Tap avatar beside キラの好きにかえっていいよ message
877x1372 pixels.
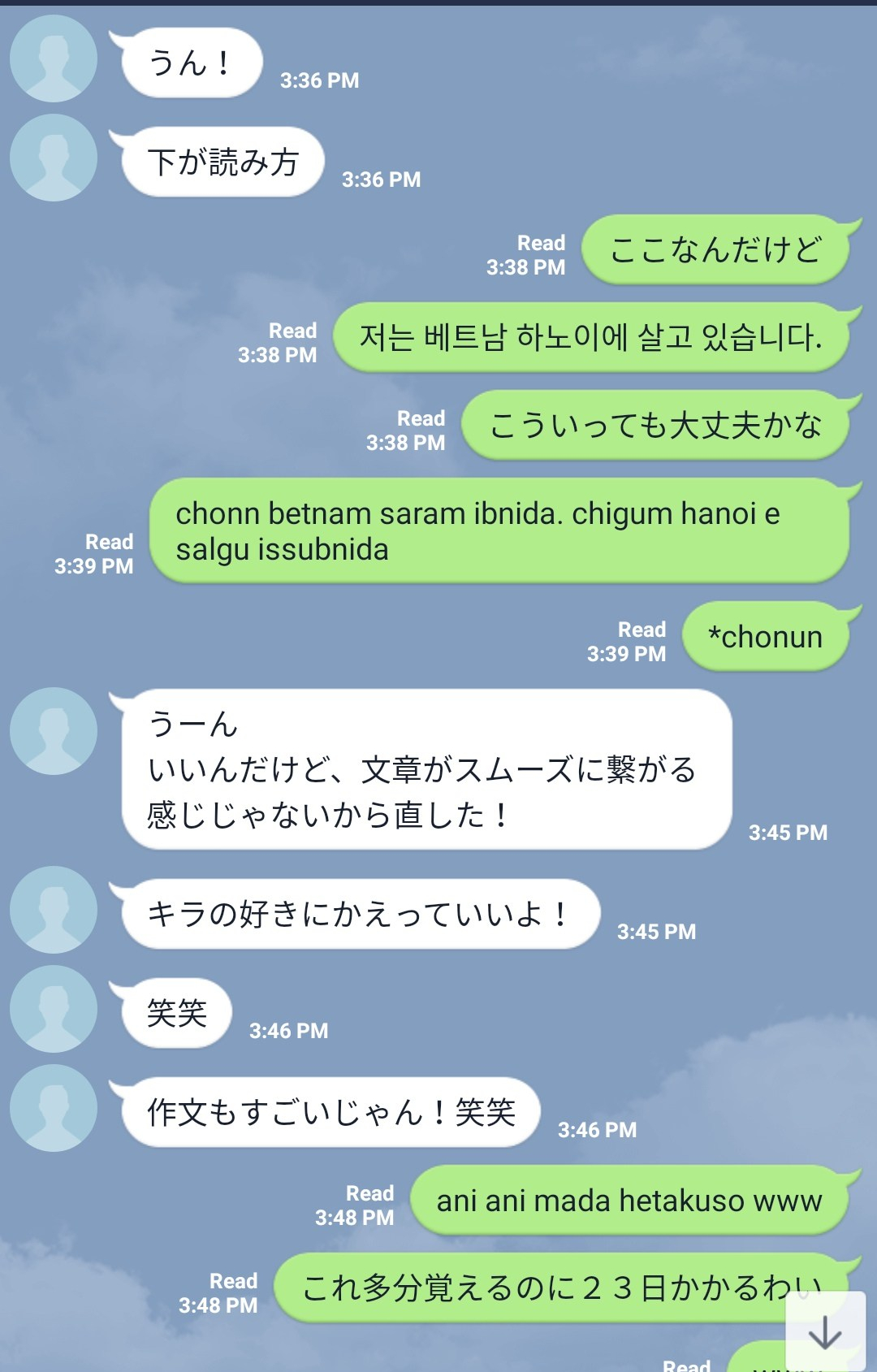54,910
